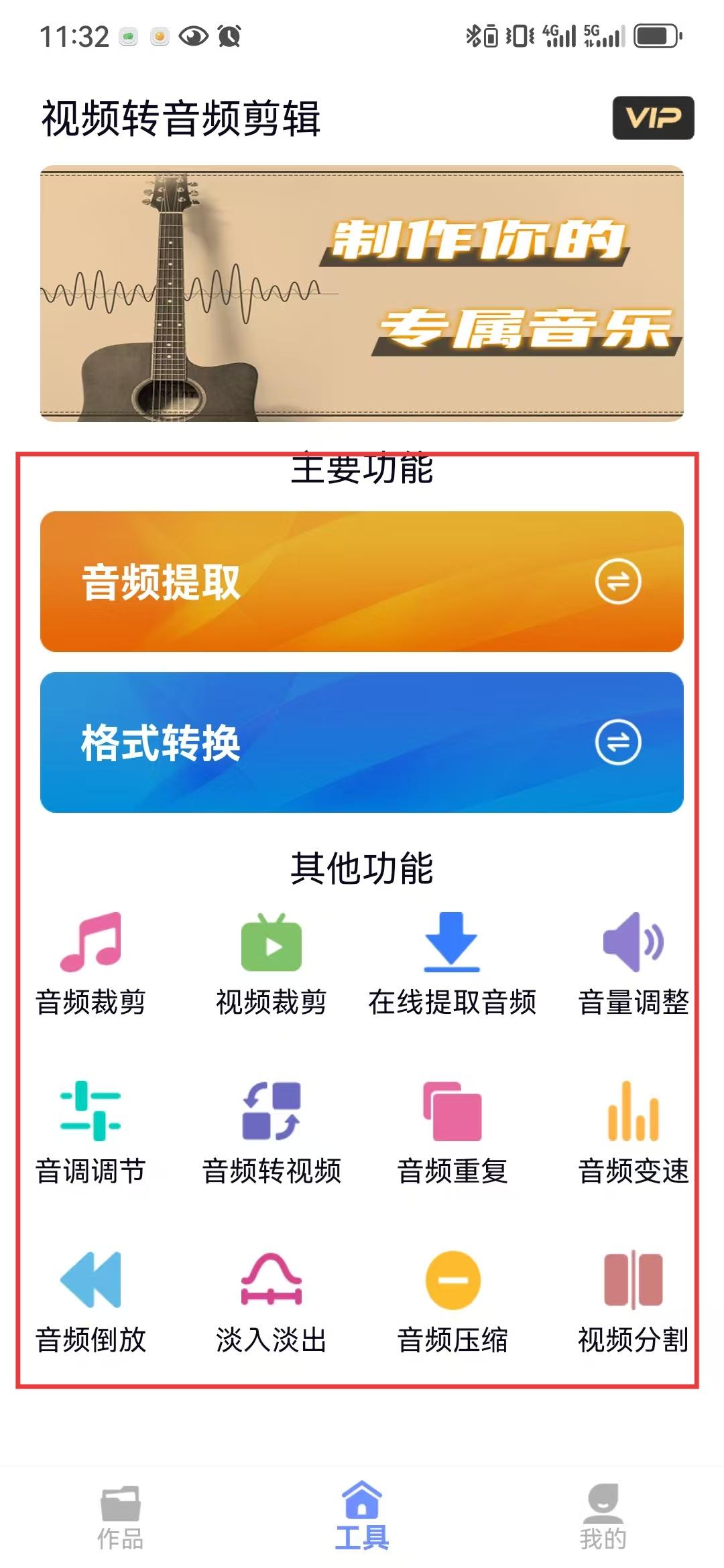The height and width of the screenshot is (1568, 724).
Task: Select 音频重复 audio repeat
Action: (x=452, y=1132)
